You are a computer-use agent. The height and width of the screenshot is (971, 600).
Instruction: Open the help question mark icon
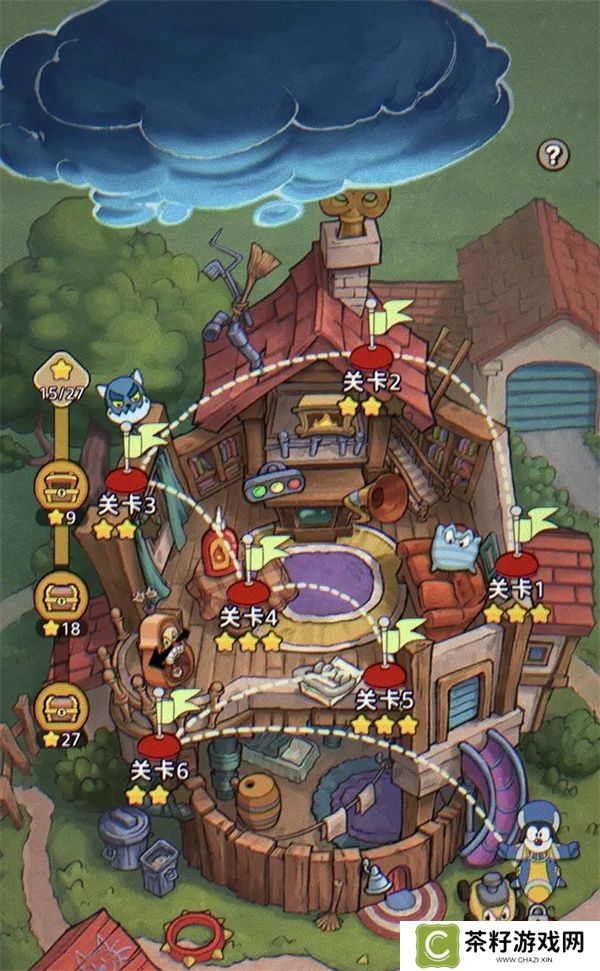553,154
